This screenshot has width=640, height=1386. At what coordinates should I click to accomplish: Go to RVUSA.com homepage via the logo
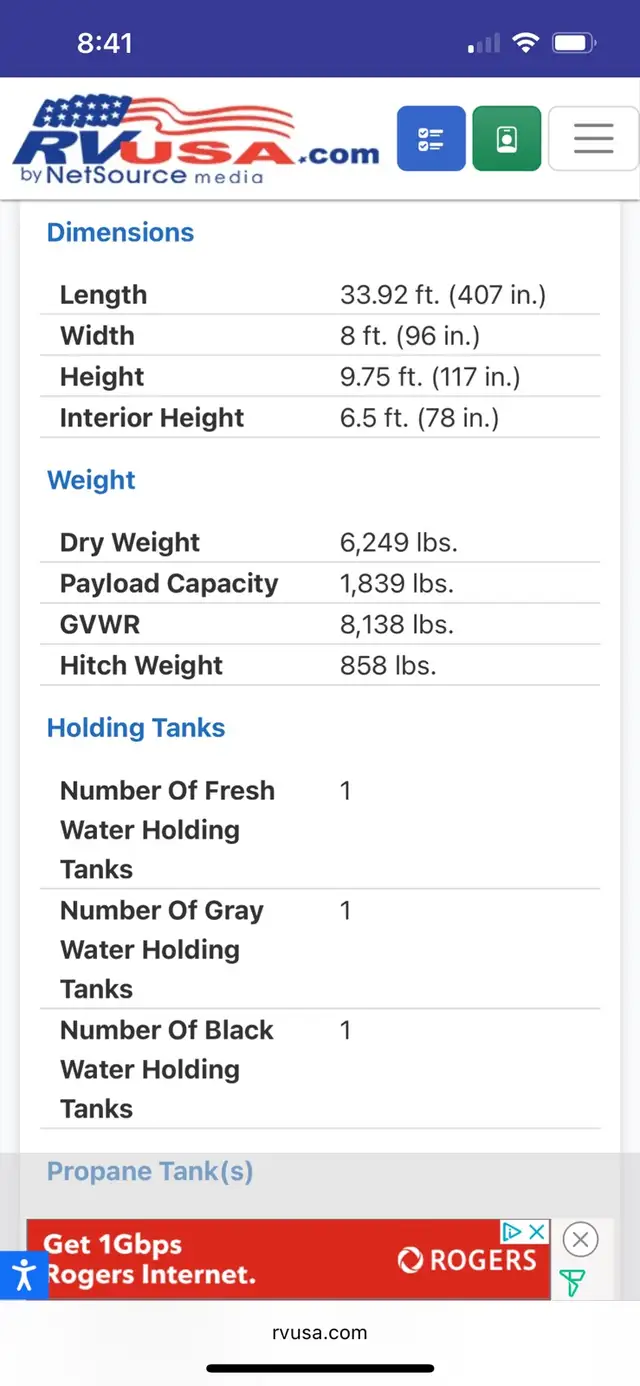click(196, 140)
